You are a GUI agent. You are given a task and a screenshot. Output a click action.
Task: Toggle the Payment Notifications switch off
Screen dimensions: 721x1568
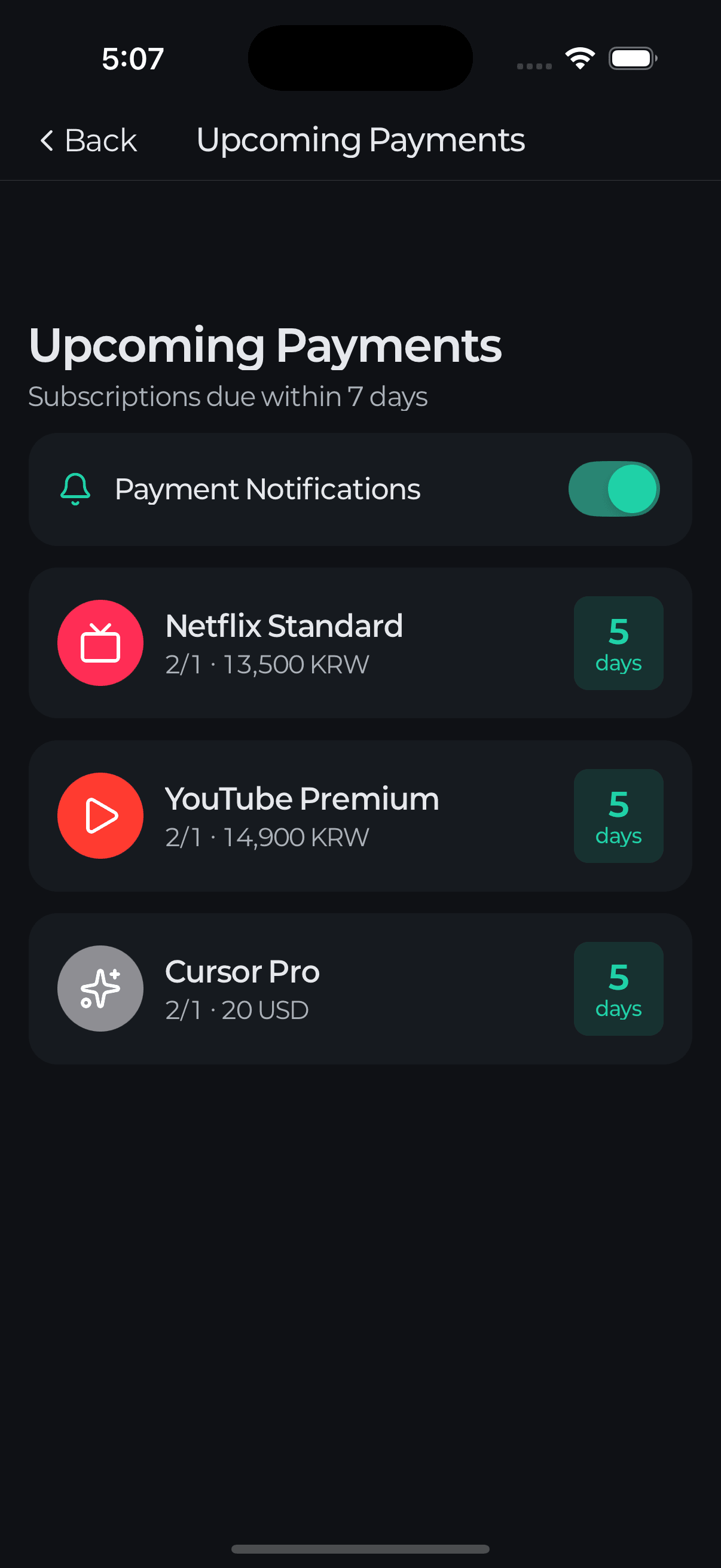pos(614,489)
